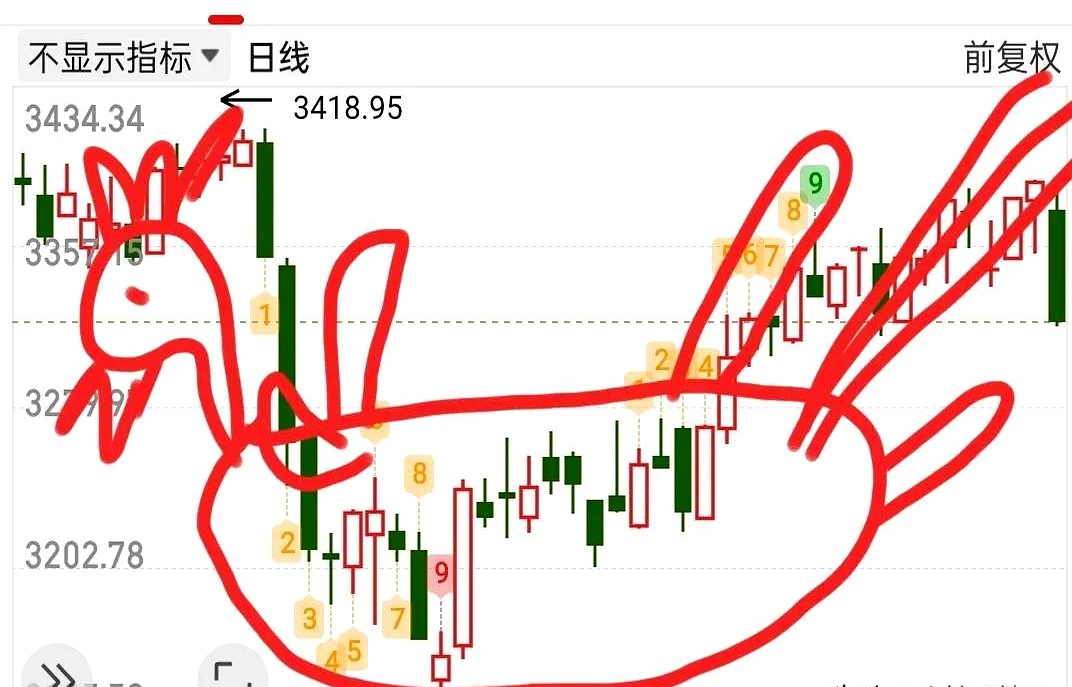Open the 不显示指标 indicator dropdown
1072x687 pixels.
[123, 57]
